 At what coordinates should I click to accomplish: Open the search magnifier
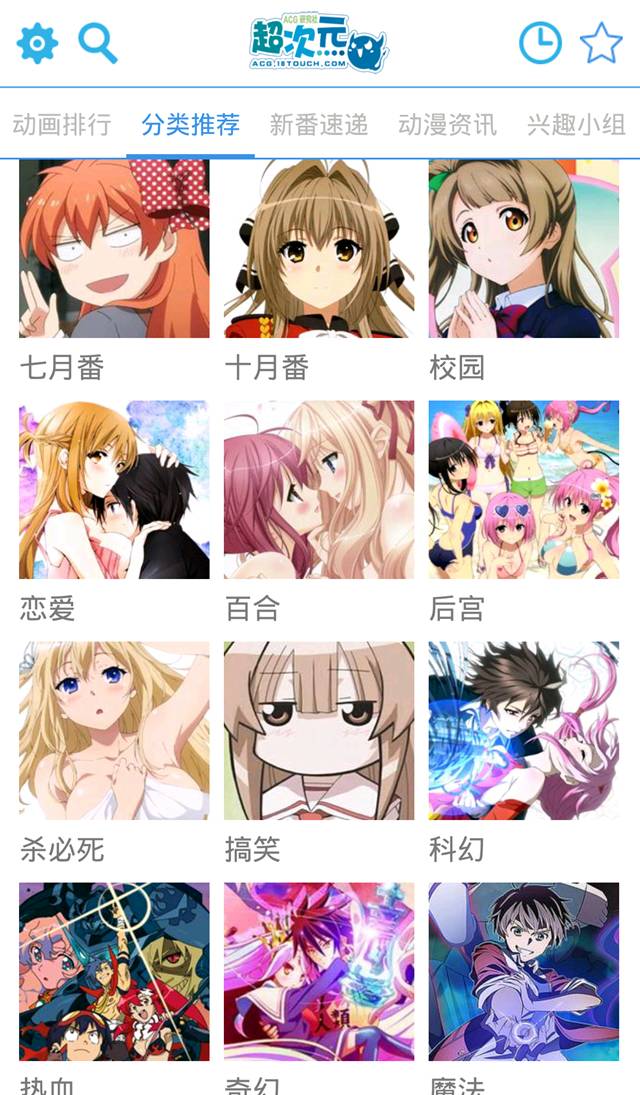98,44
